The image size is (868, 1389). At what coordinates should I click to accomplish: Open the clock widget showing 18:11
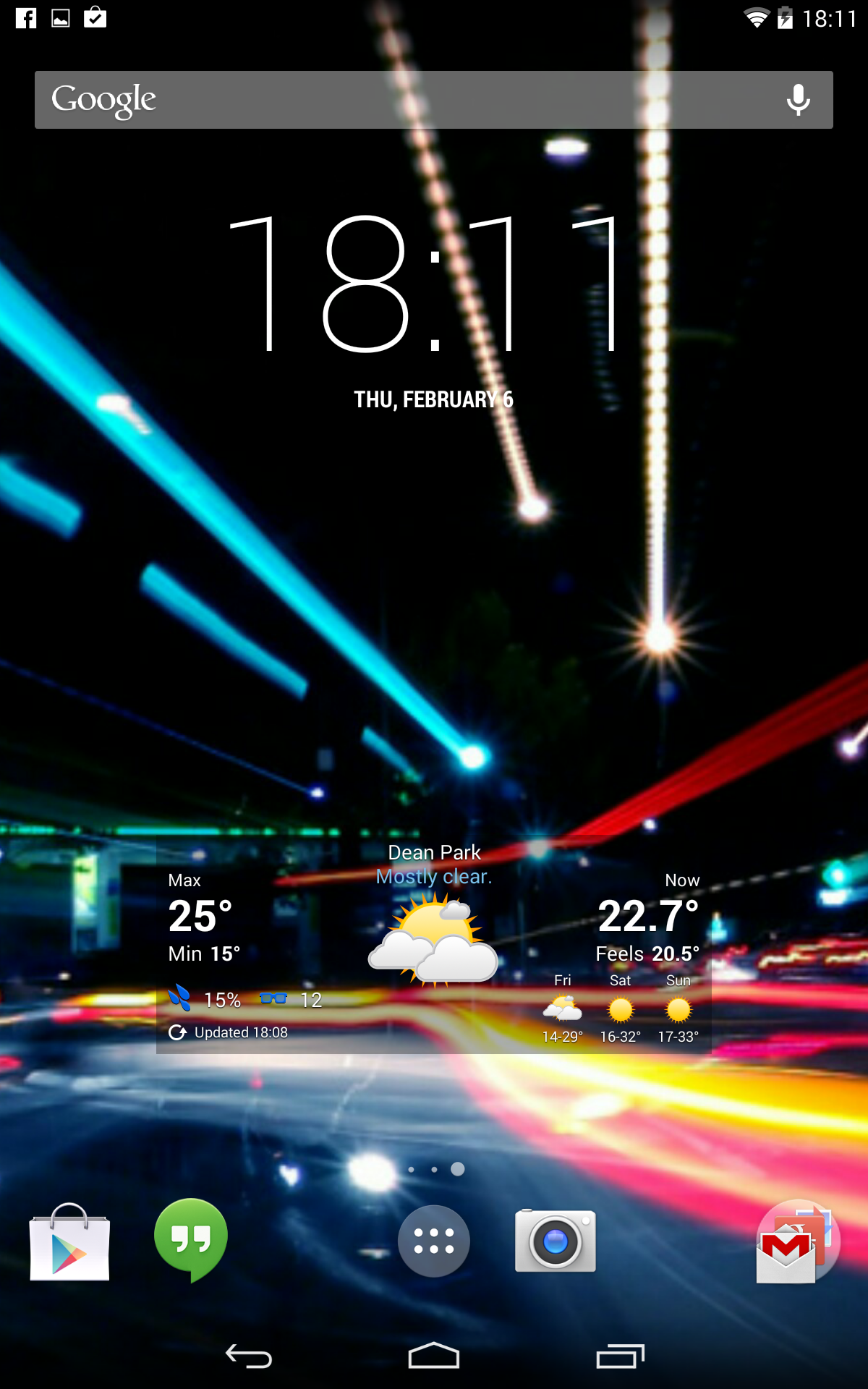pyautogui.click(x=425, y=284)
